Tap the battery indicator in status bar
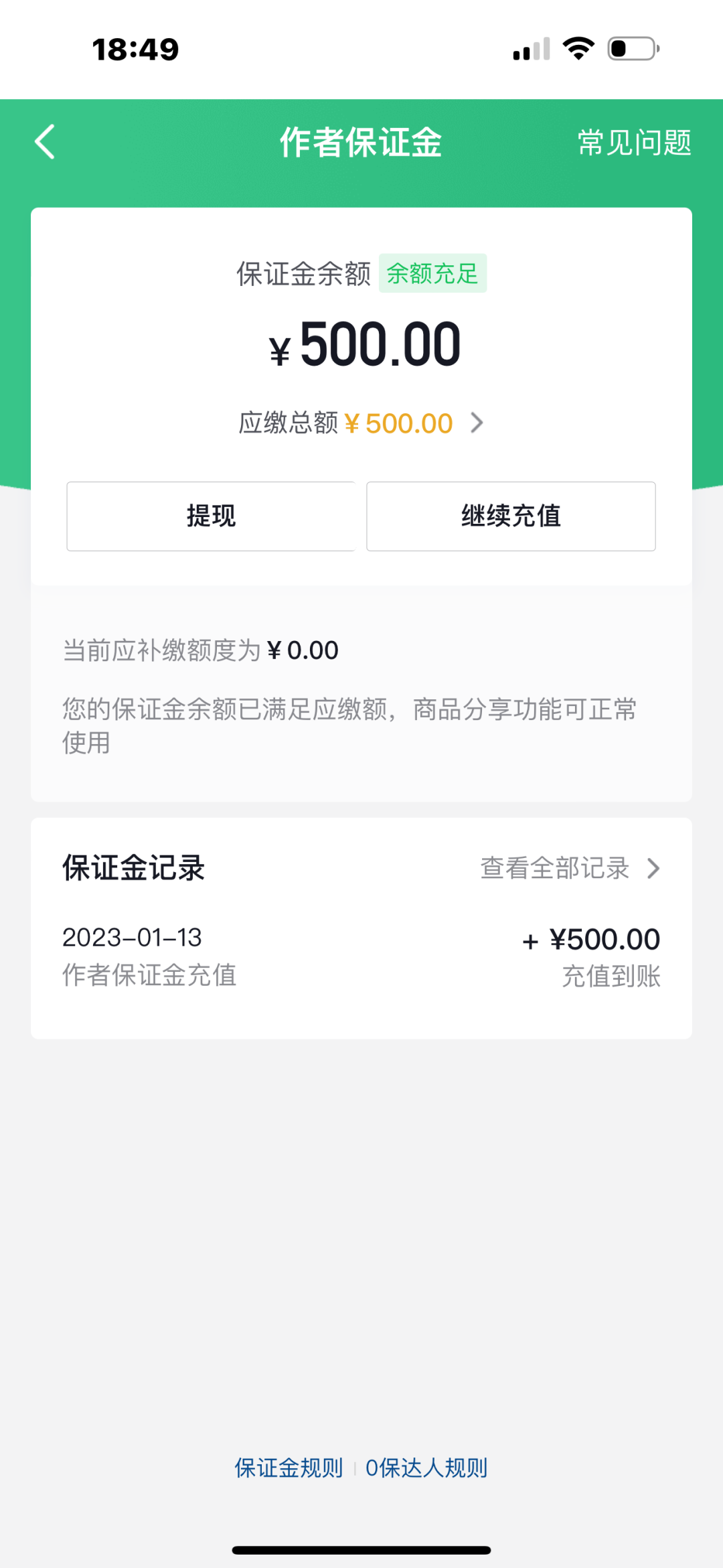Image resolution: width=723 pixels, height=1568 pixels. coord(632,48)
